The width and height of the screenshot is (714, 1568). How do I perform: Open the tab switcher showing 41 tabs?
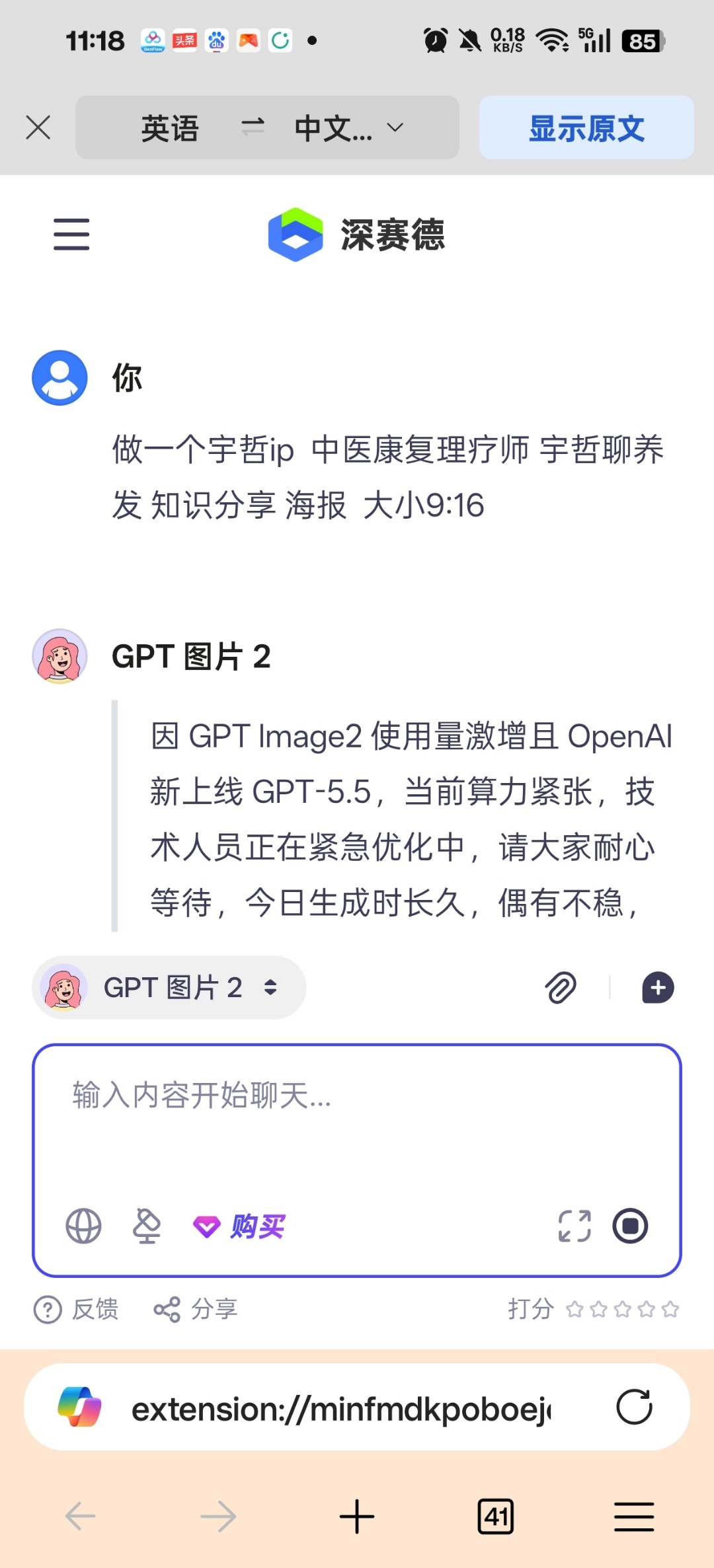pyautogui.click(x=497, y=1516)
